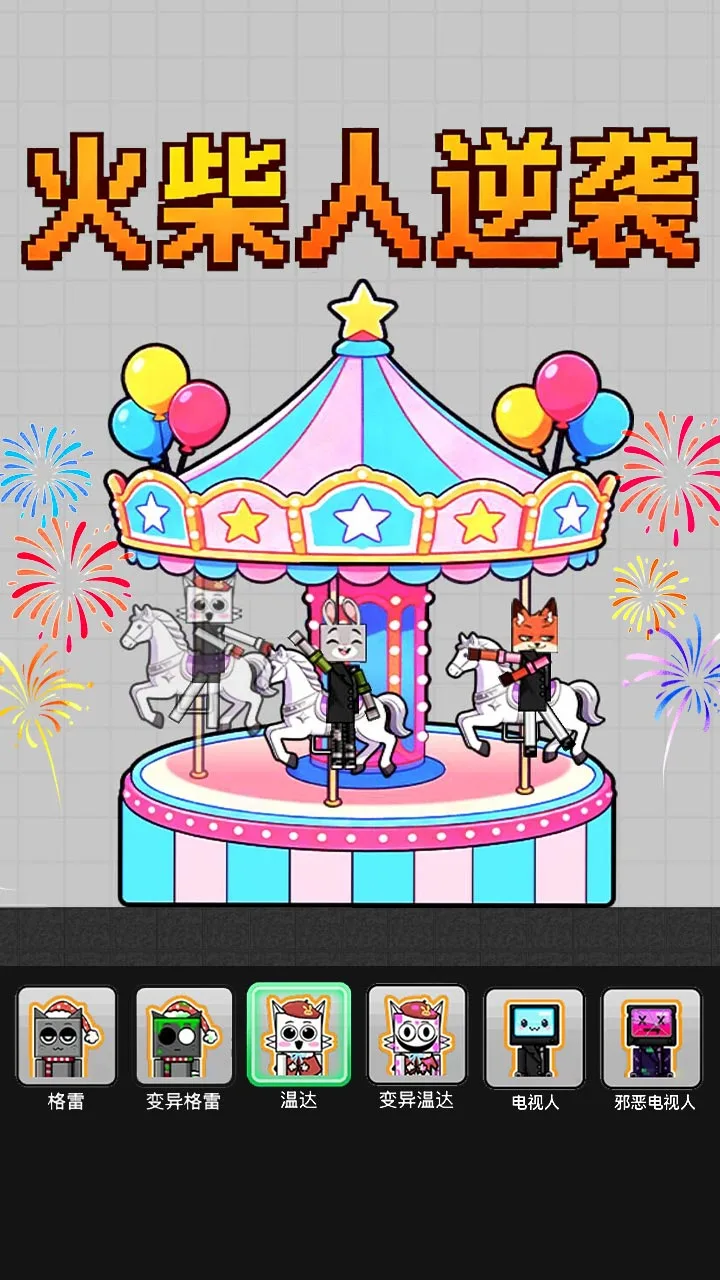Choose the 电视人 character
The width and height of the screenshot is (720, 1280).
tap(534, 1038)
